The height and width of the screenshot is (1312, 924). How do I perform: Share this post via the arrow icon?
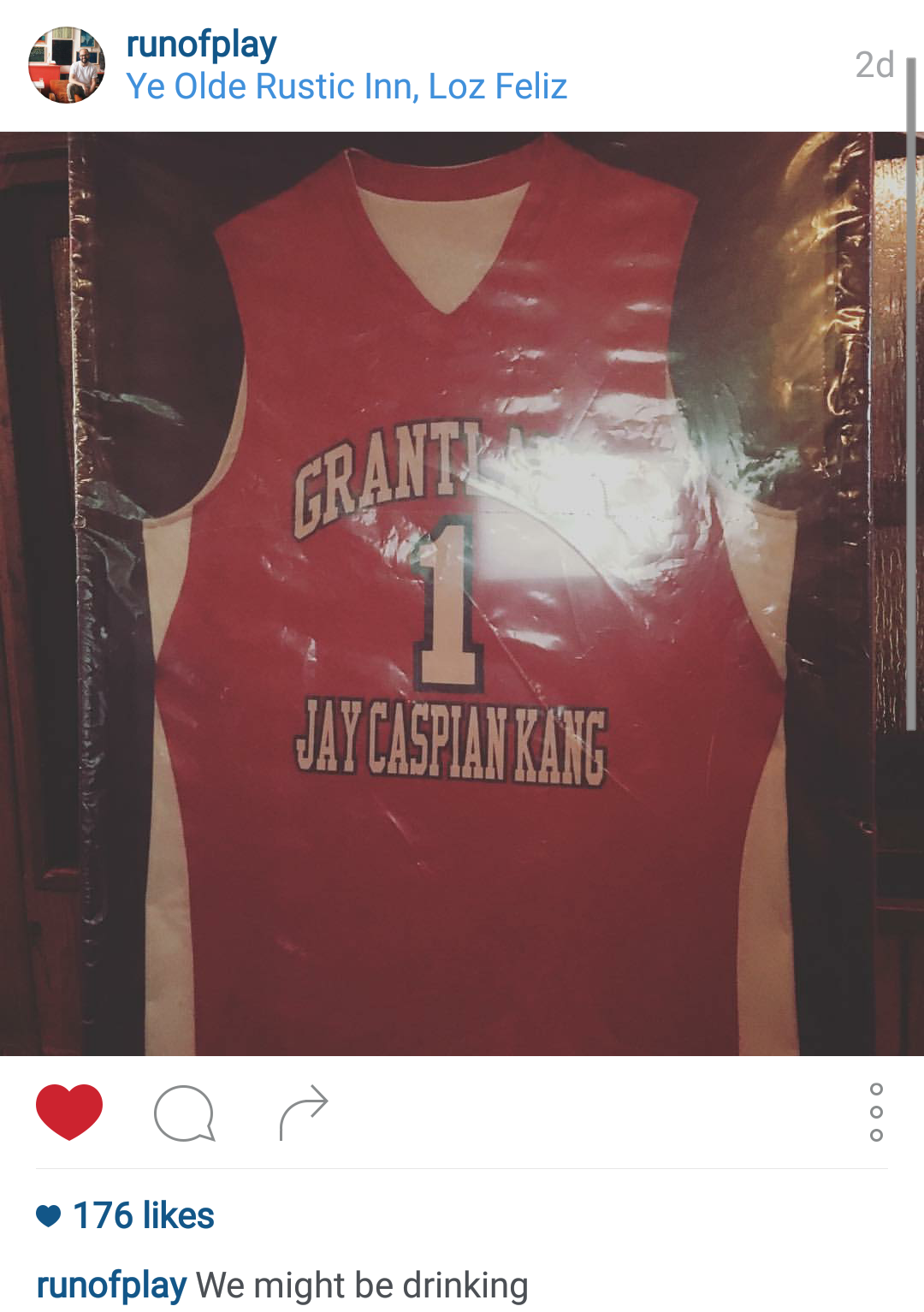[x=304, y=1112]
